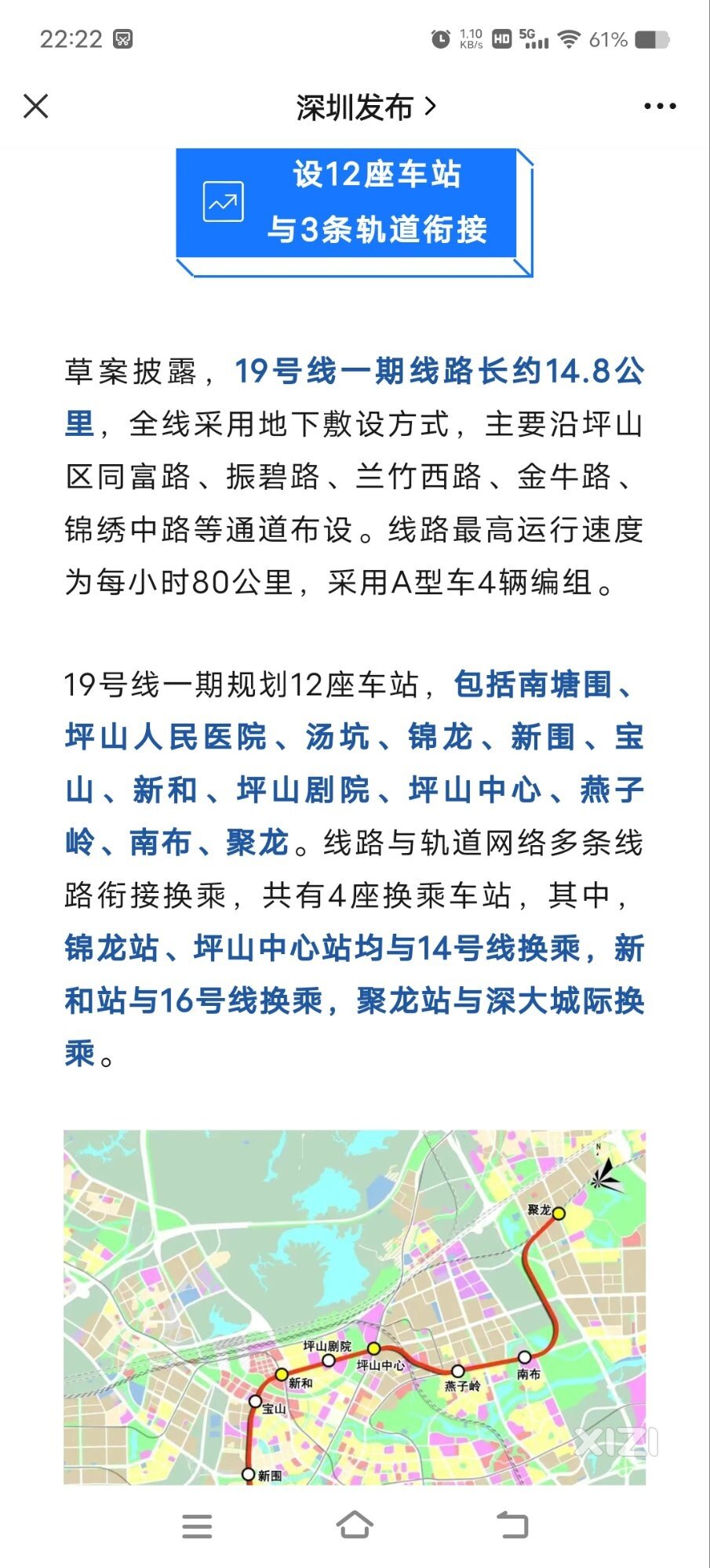Open the Line 19 route map image

tap(355, 1307)
